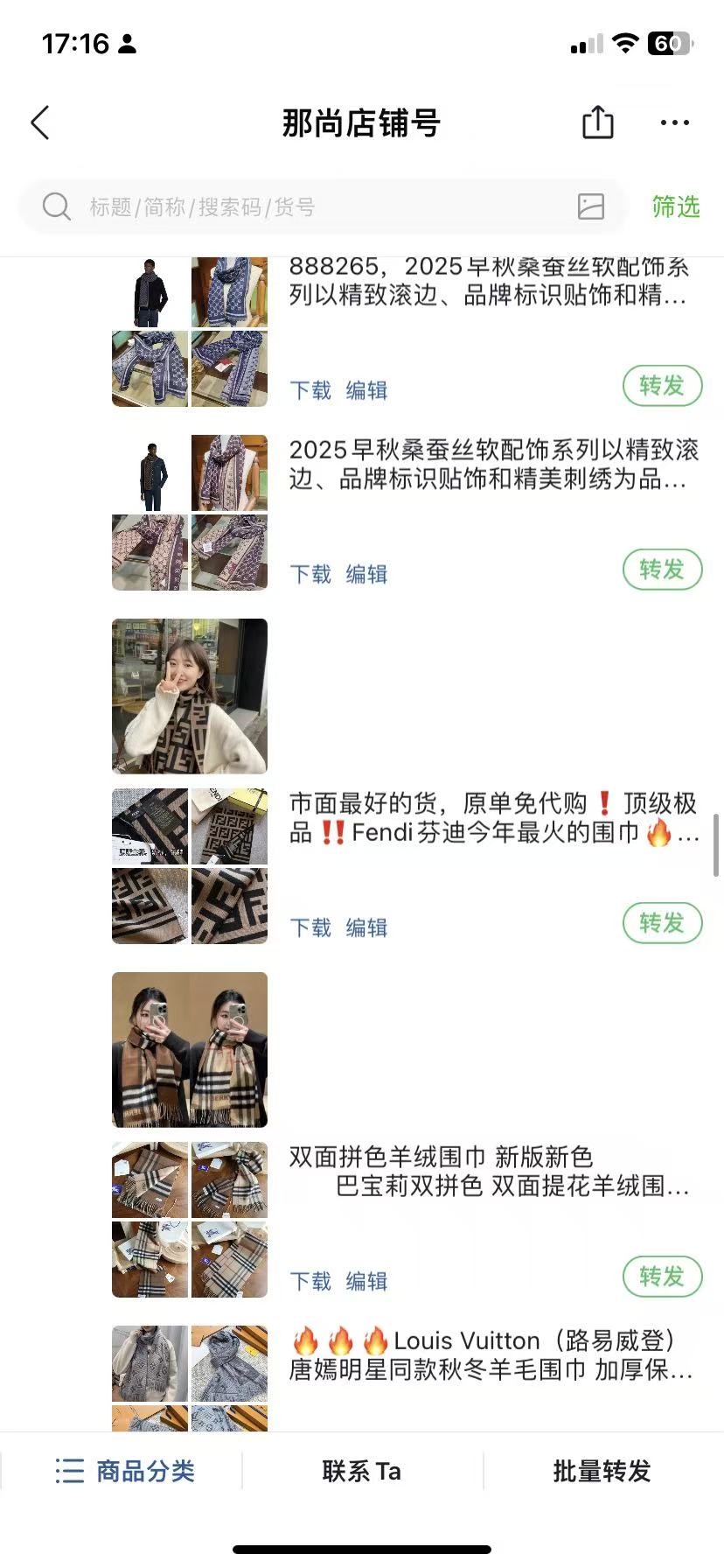Contact the seller via 联系 Ta
Image resolution: width=724 pixels, height=1568 pixels.
(361, 1471)
